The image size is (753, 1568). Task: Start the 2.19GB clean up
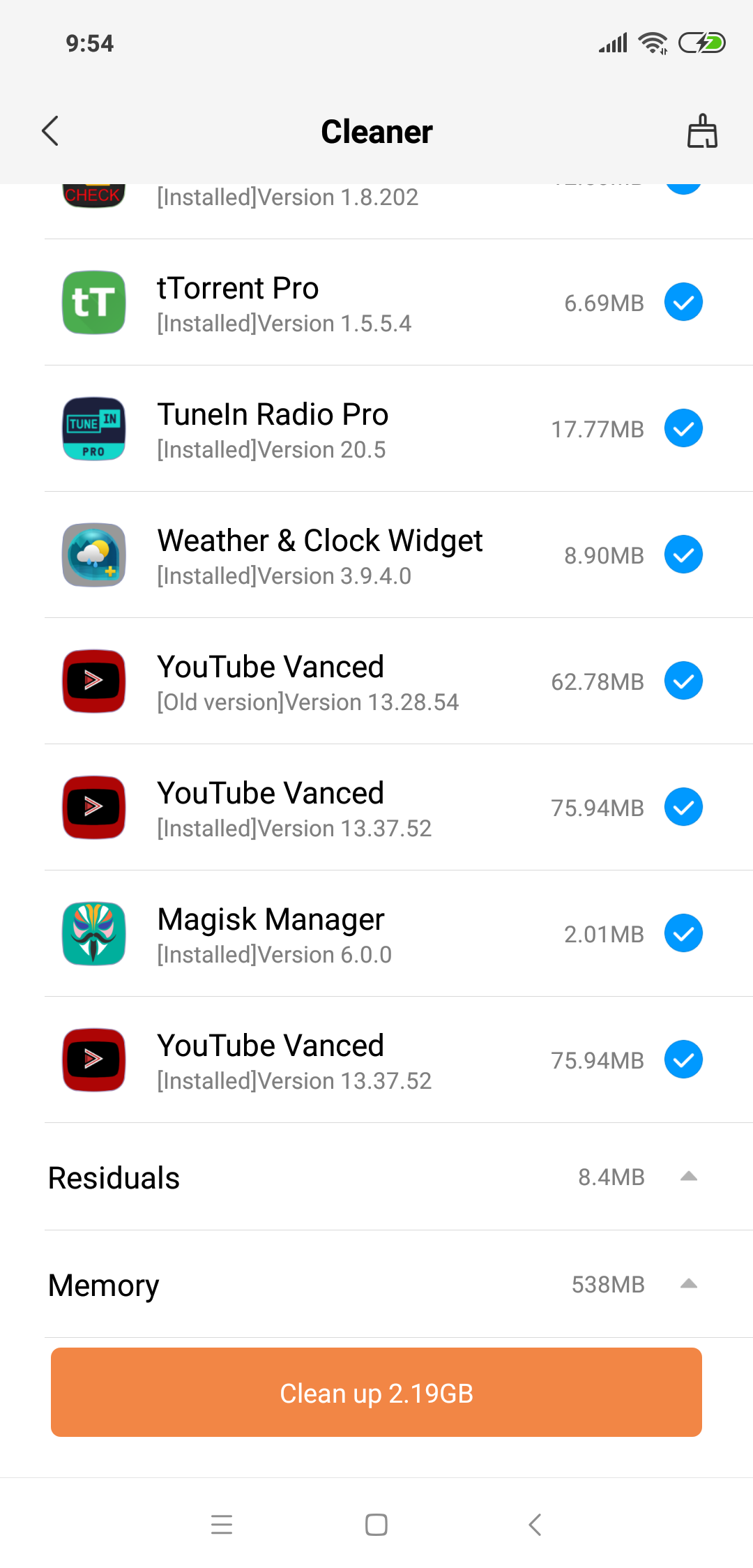376,1392
